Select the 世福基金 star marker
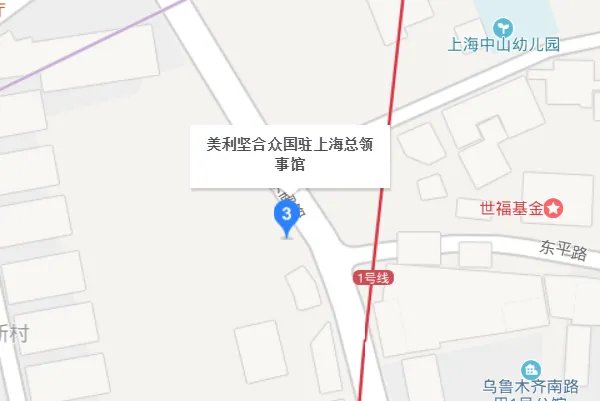 pyautogui.click(x=556, y=209)
